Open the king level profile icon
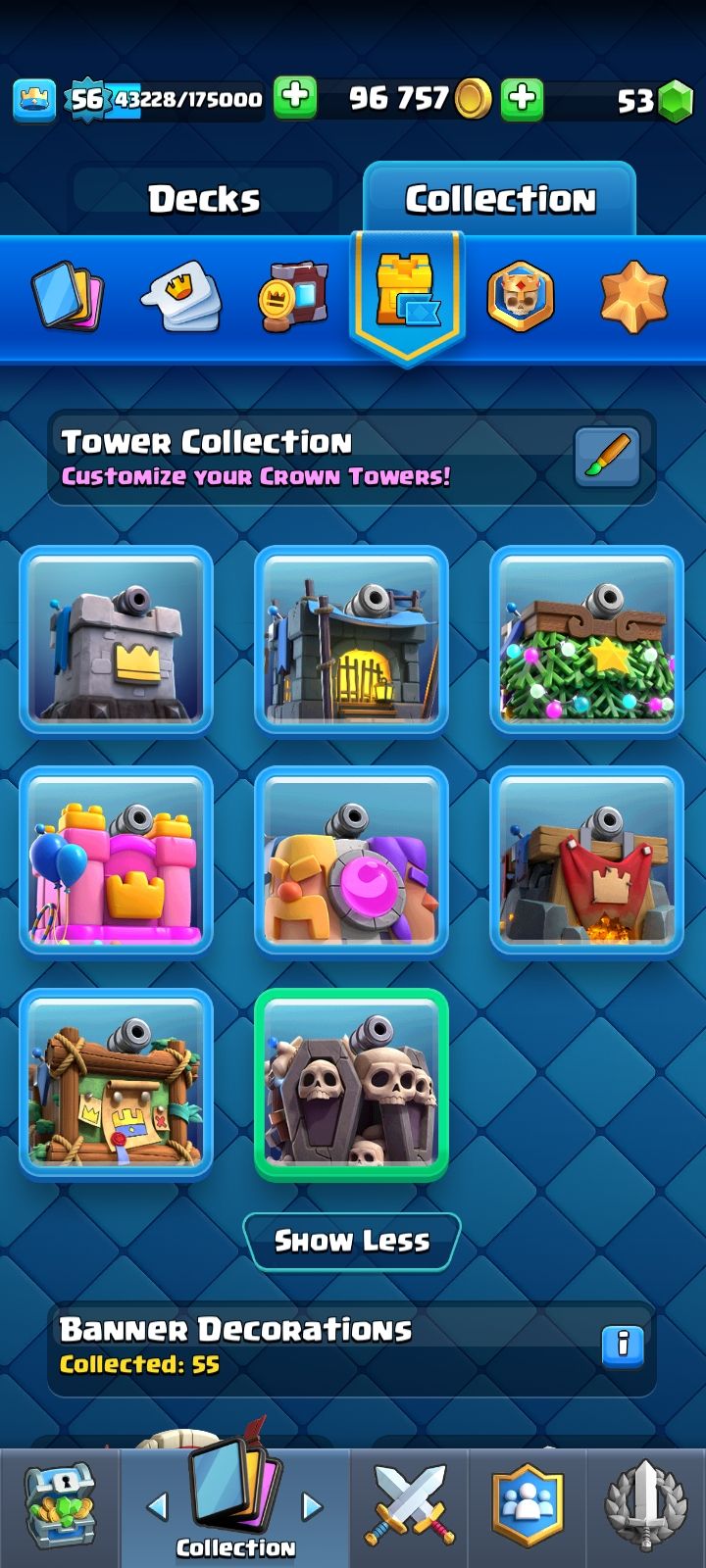The height and width of the screenshot is (1568, 706). (33, 99)
